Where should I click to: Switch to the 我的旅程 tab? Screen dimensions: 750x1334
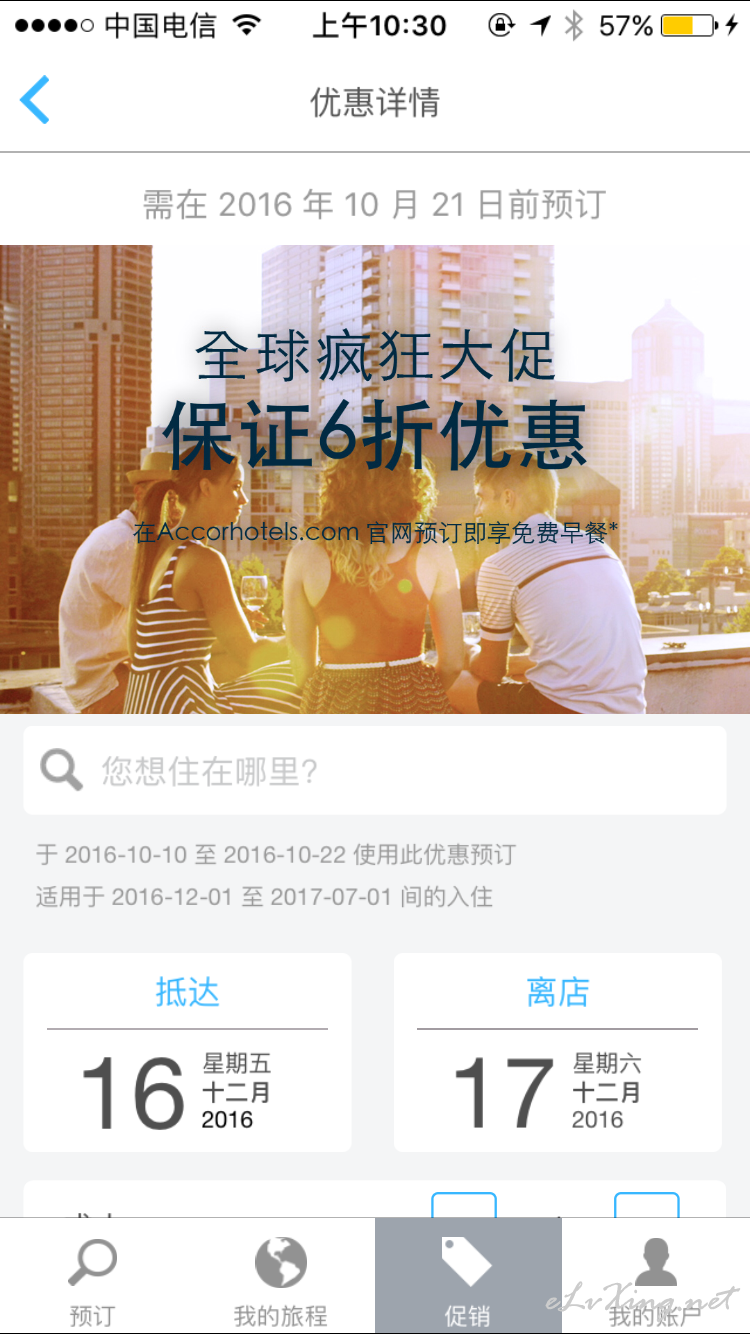point(281,1276)
